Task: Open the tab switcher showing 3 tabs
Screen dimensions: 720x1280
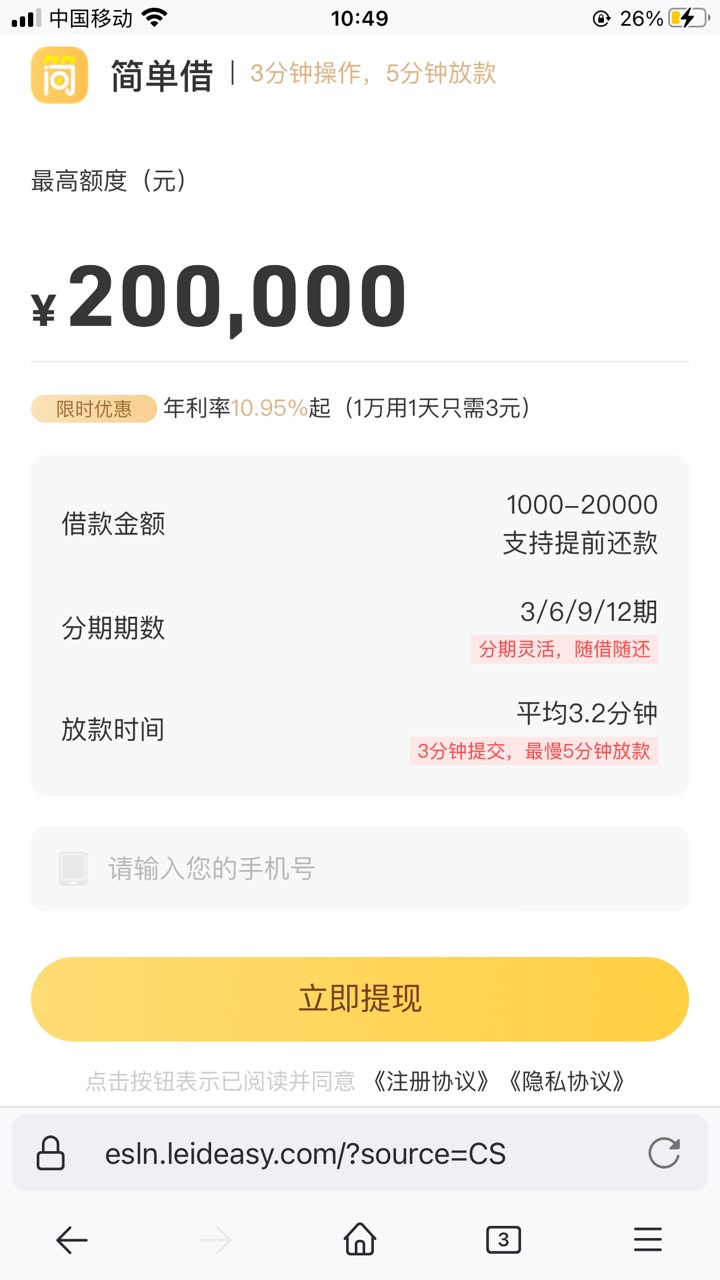Action: coord(503,1240)
